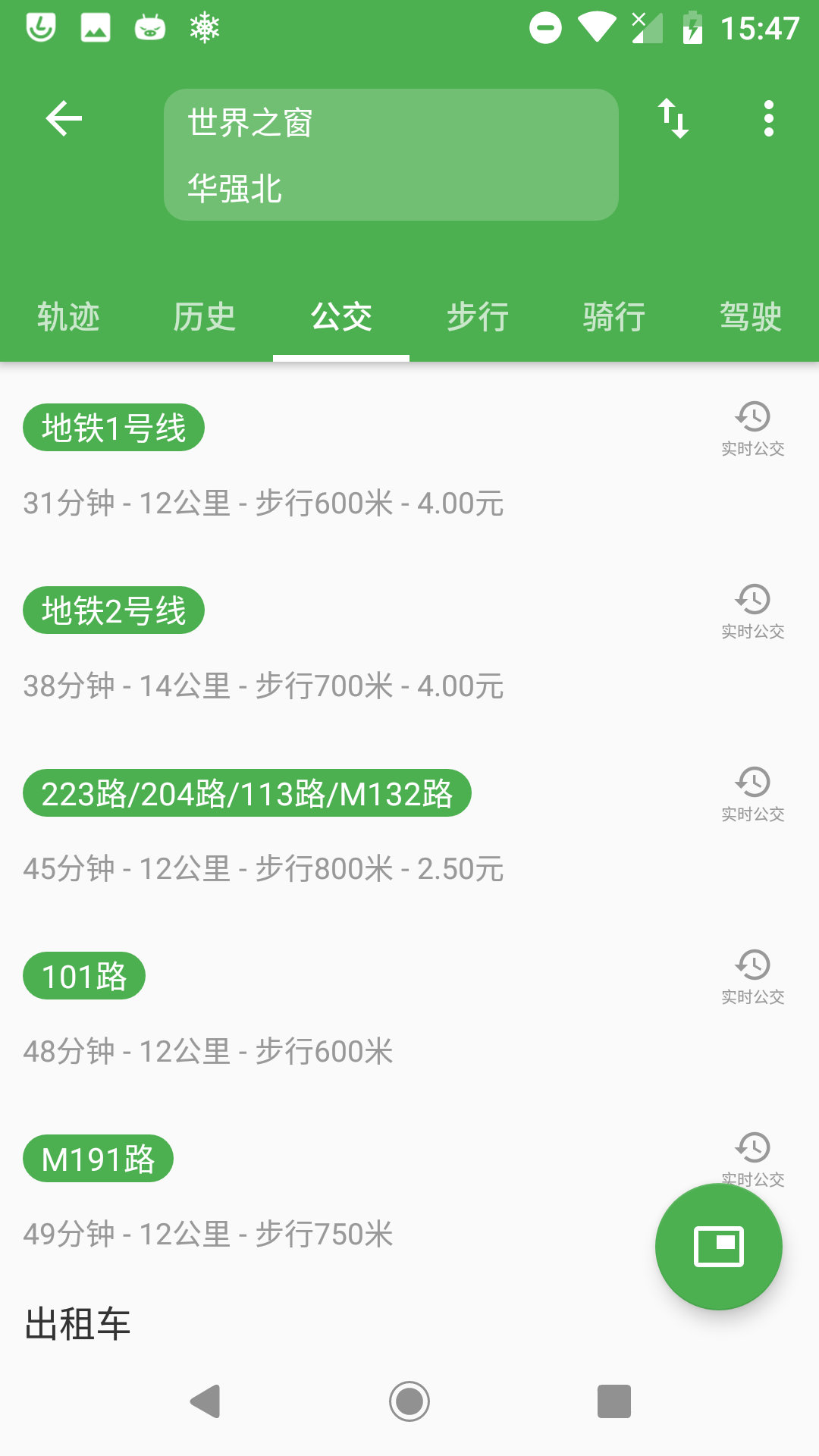Open real-time tracking for M191路
The height and width of the screenshot is (1456, 819).
(752, 1160)
